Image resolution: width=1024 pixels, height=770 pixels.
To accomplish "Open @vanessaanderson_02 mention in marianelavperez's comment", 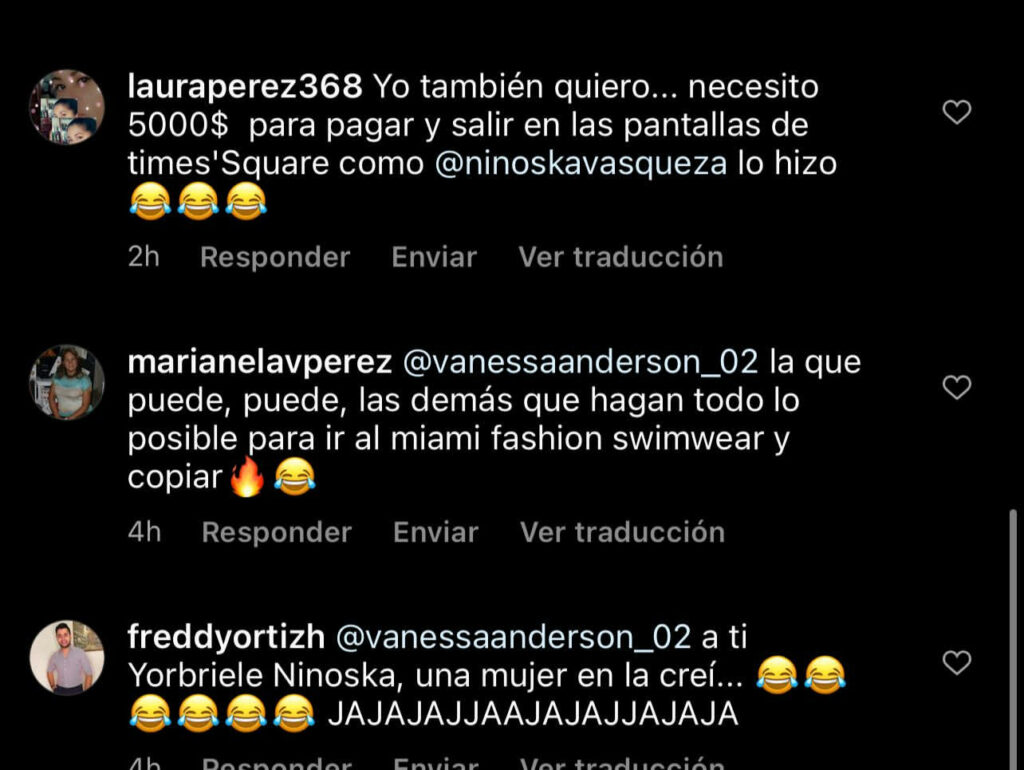I will coord(580,362).
